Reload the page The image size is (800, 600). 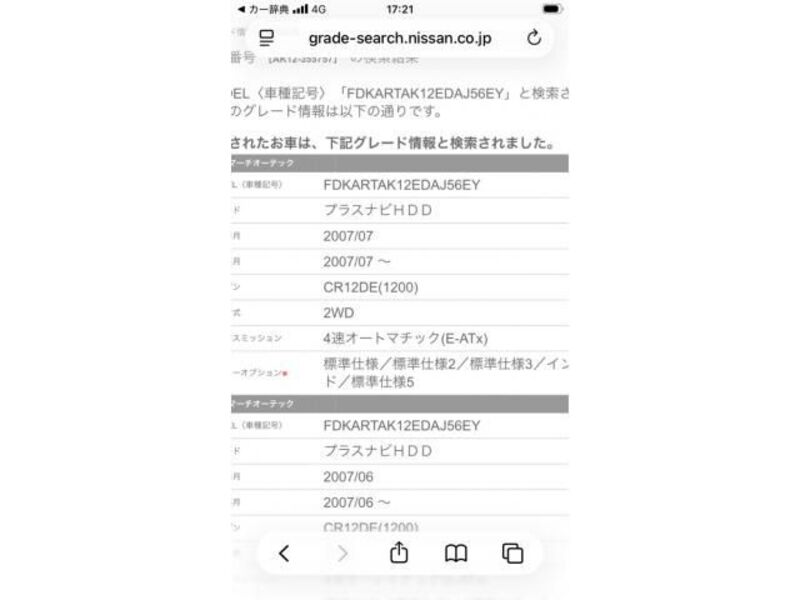(x=533, y=38)
